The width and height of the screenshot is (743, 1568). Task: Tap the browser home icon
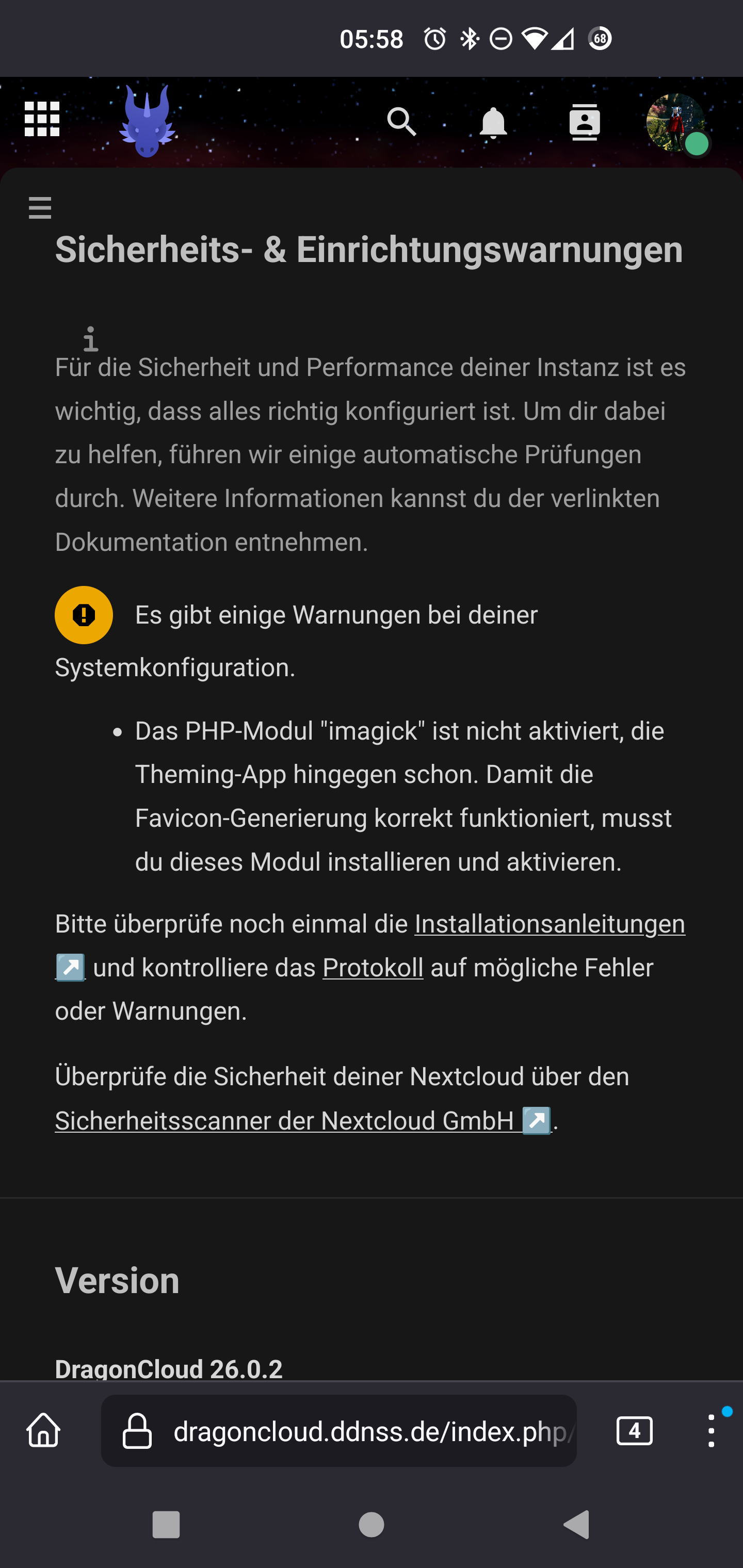[x=42, y=1431]
